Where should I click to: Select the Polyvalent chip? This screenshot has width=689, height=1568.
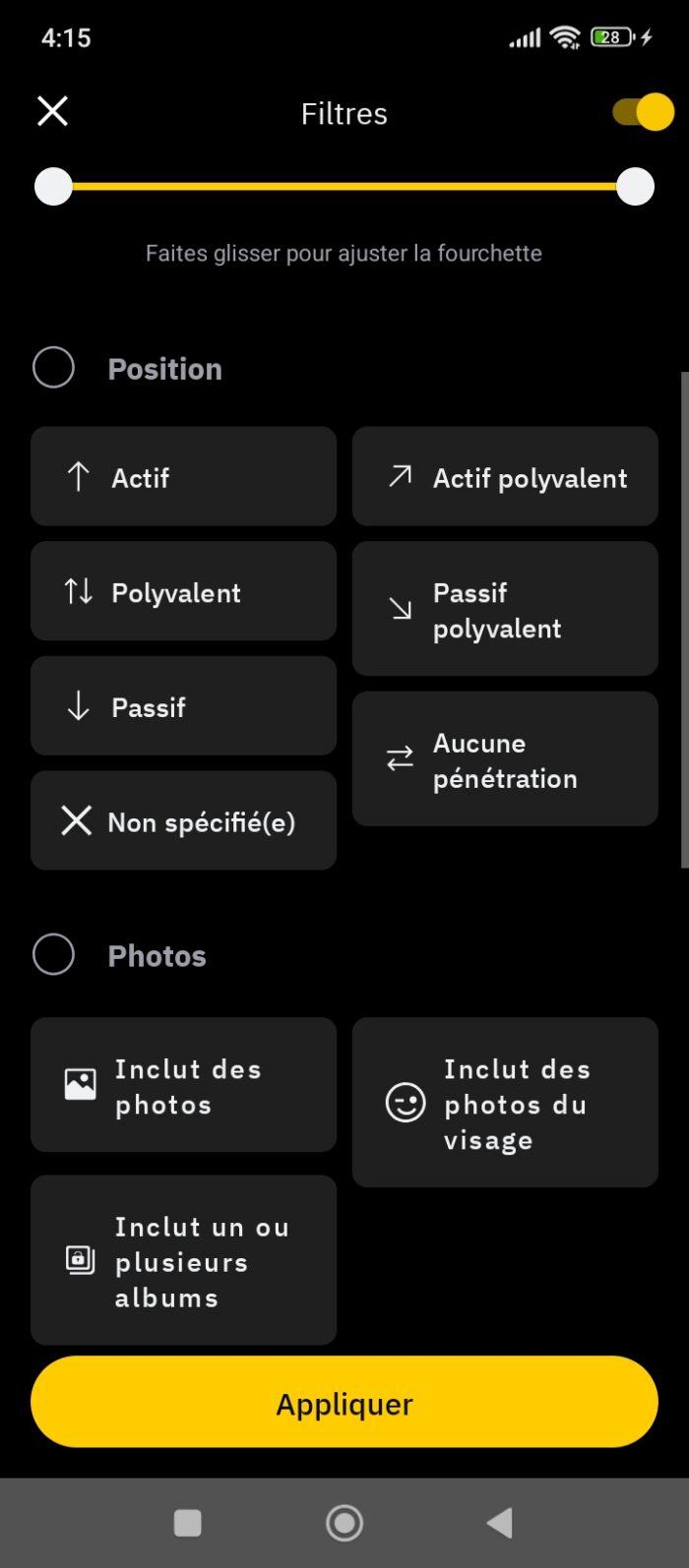pyautogui.click(x=183, y=591)
